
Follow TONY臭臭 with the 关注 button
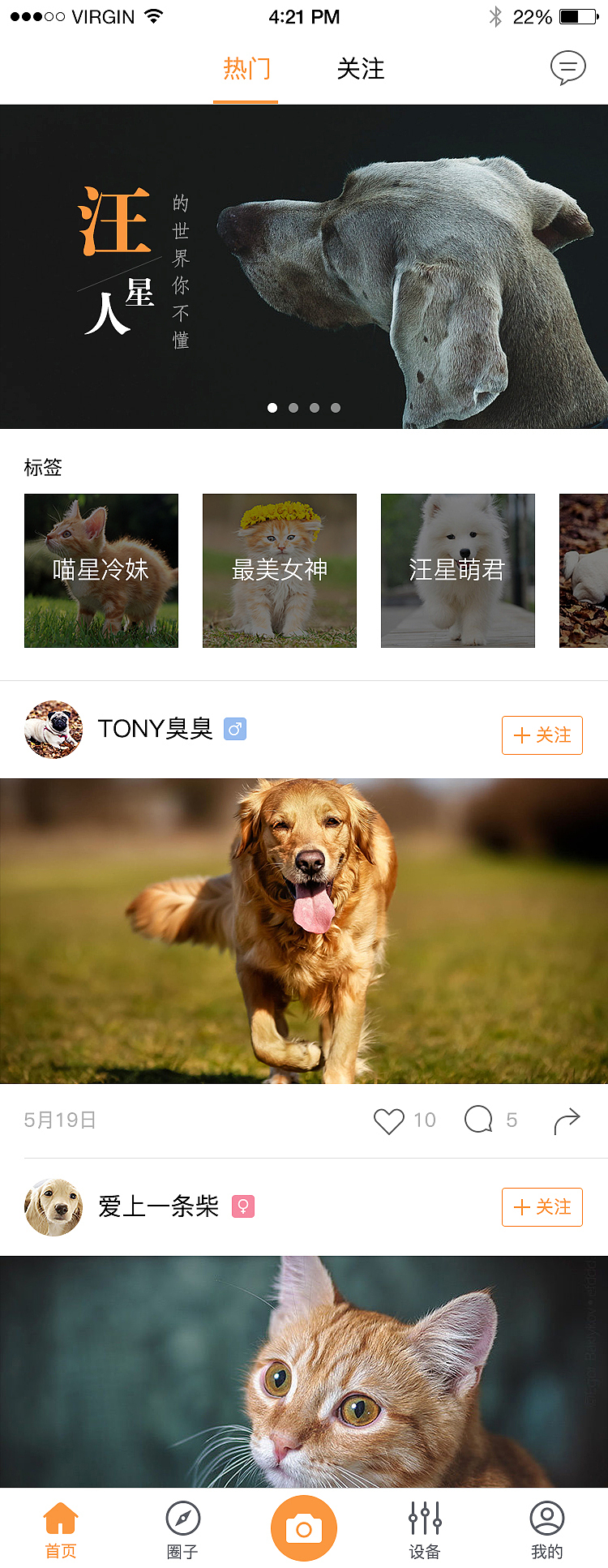(x=542, y=735)
